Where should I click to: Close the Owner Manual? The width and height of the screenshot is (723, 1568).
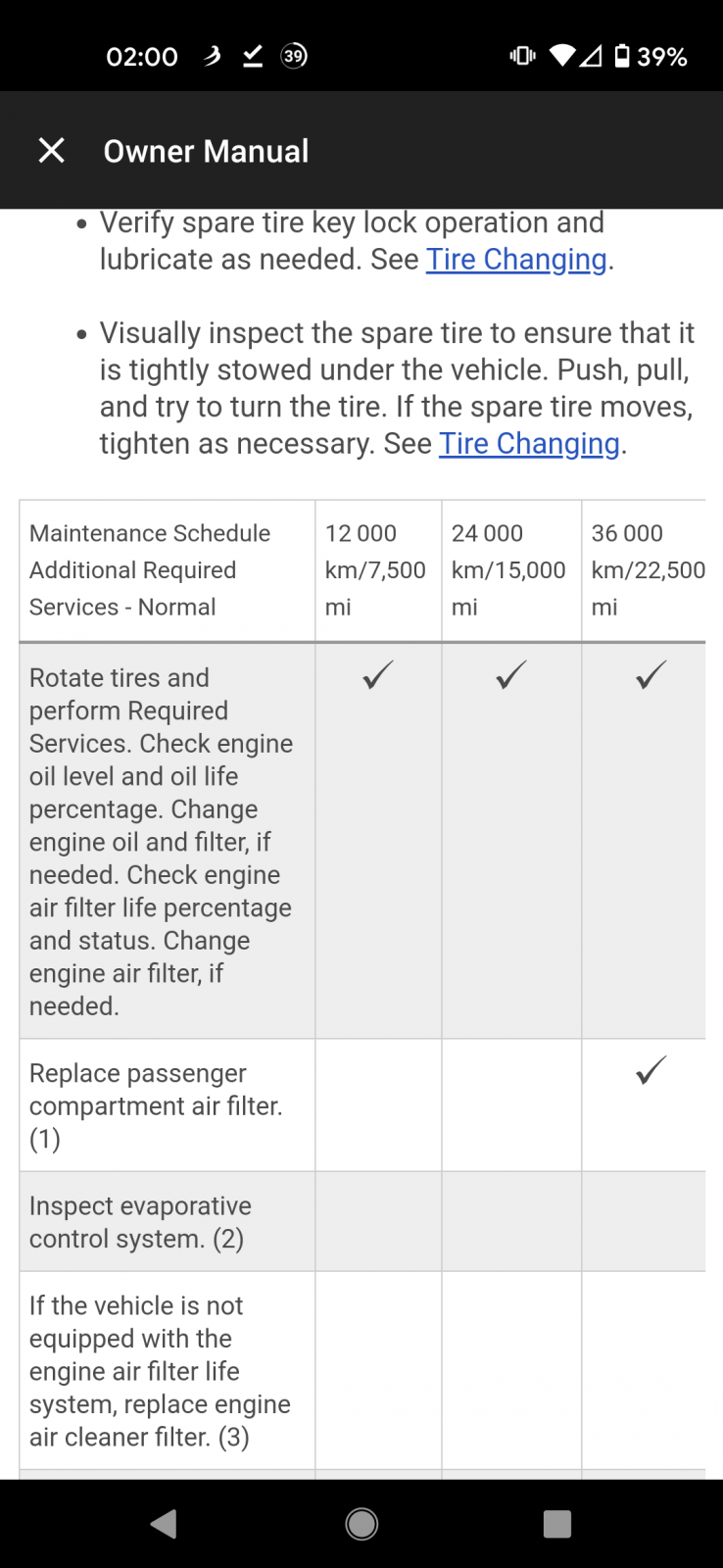point(51,151)
